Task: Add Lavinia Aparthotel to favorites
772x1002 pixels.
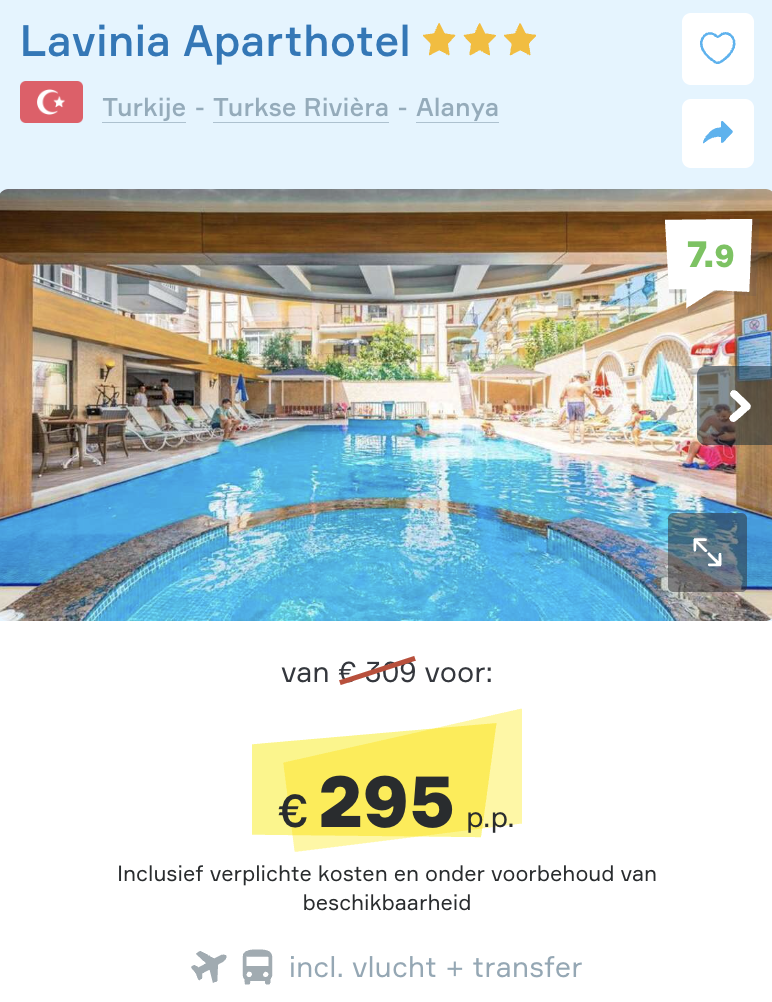Action: click(717, 49)
